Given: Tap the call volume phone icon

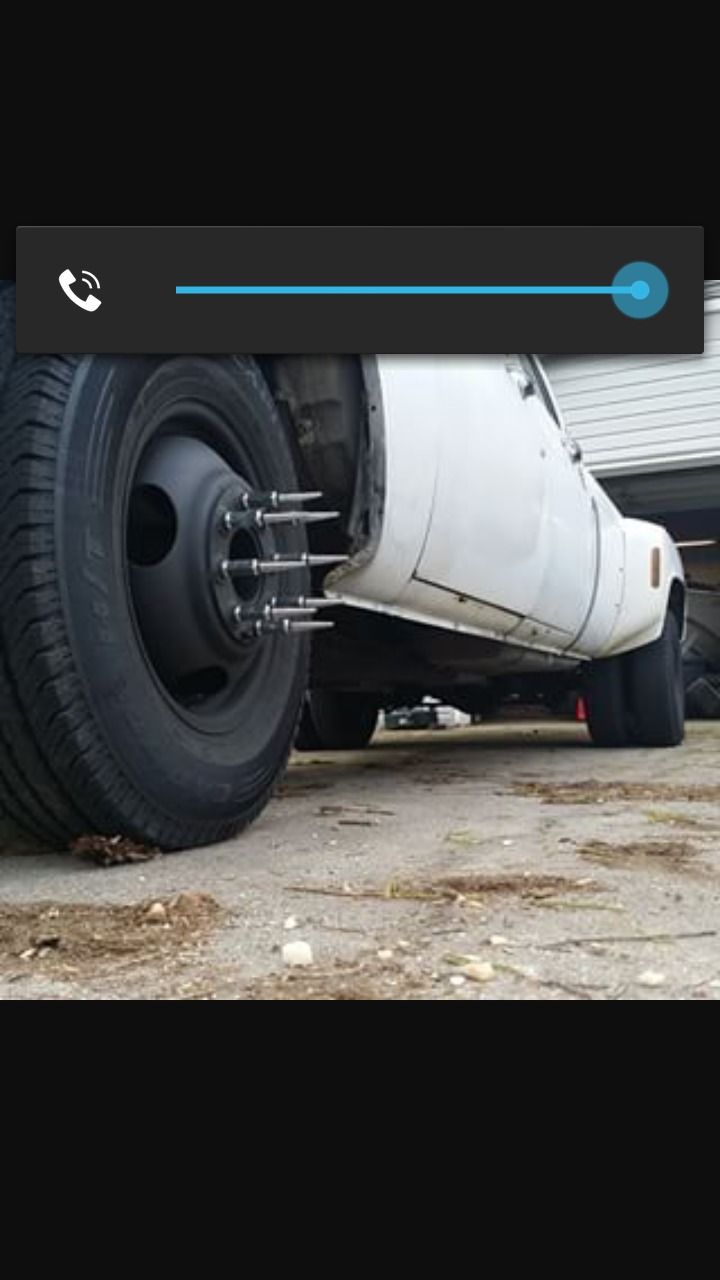Looking at the screenshot, I should coord(80,290).
